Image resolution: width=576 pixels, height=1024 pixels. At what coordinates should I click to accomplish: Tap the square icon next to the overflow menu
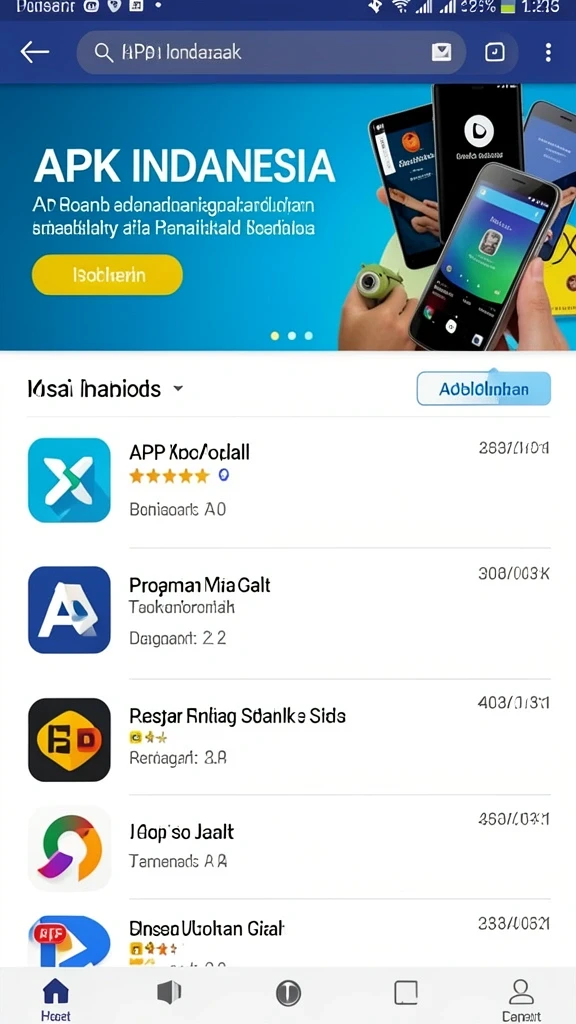[495, 52]
